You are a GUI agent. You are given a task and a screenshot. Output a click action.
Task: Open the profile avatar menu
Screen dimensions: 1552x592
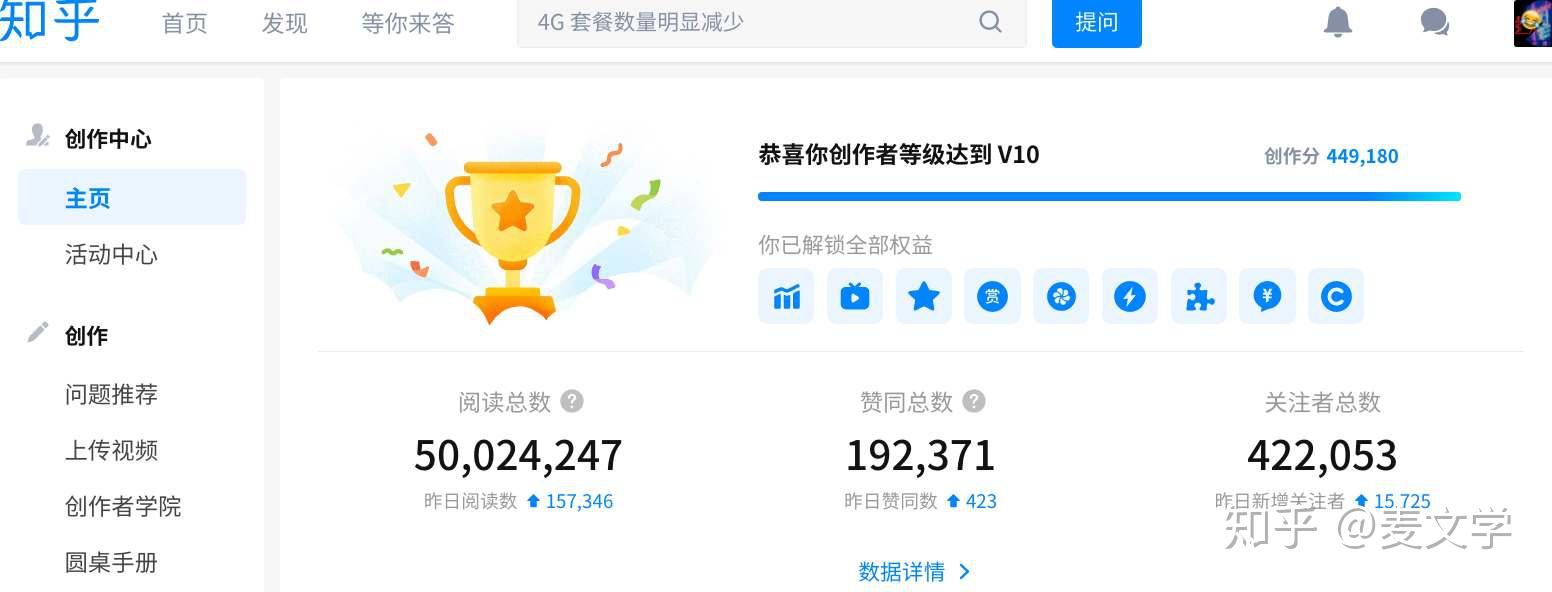tap(1533, 22)
